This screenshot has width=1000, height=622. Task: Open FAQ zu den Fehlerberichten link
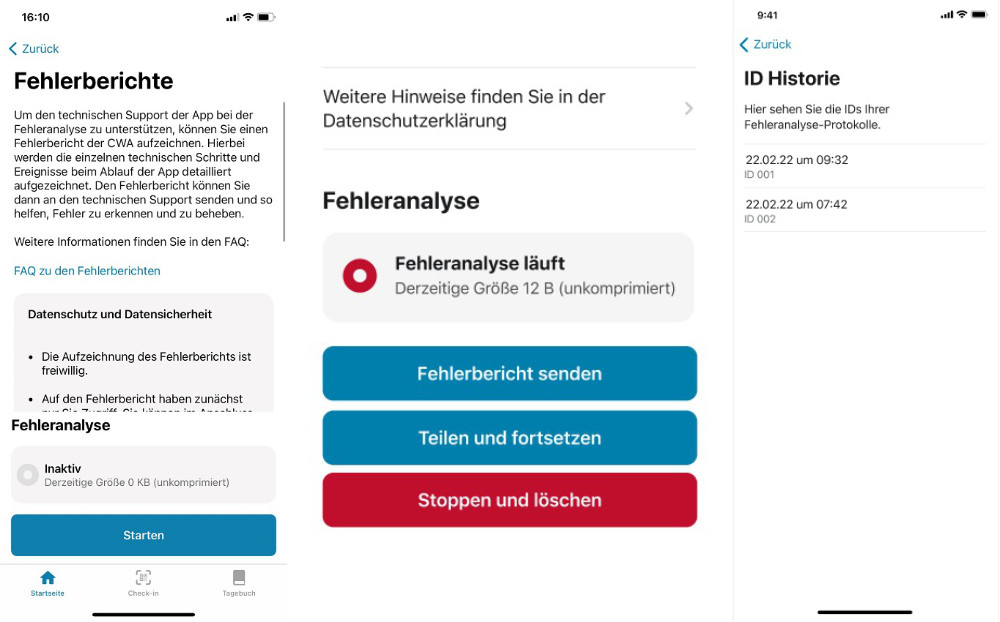pos(87,271)
